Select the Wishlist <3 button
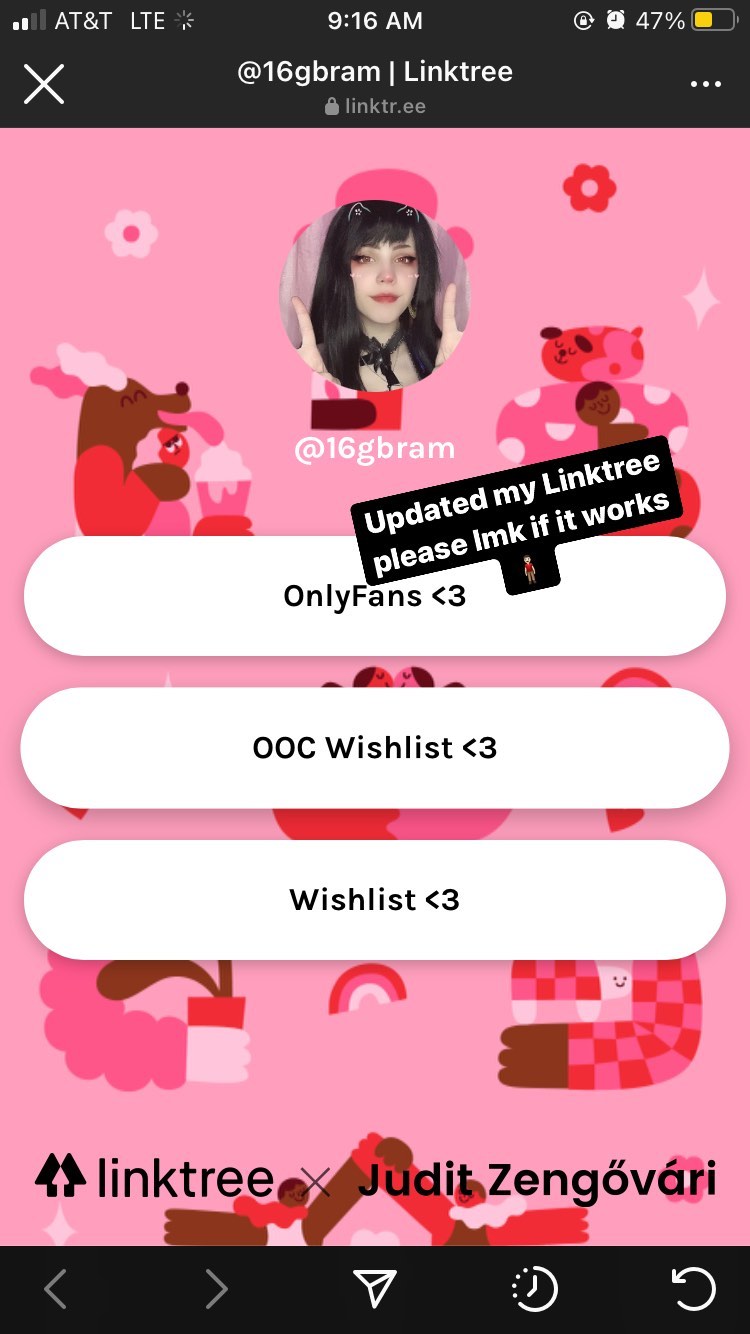Screen dimensions: 750x1334 (374, 899)
